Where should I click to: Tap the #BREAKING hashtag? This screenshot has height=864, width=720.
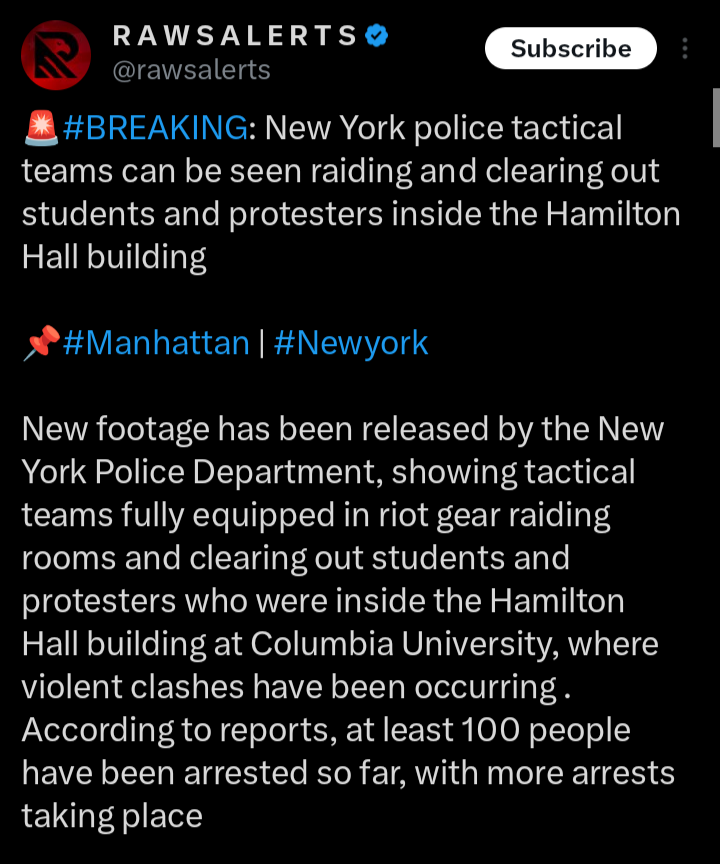click(x=155, y=128)
